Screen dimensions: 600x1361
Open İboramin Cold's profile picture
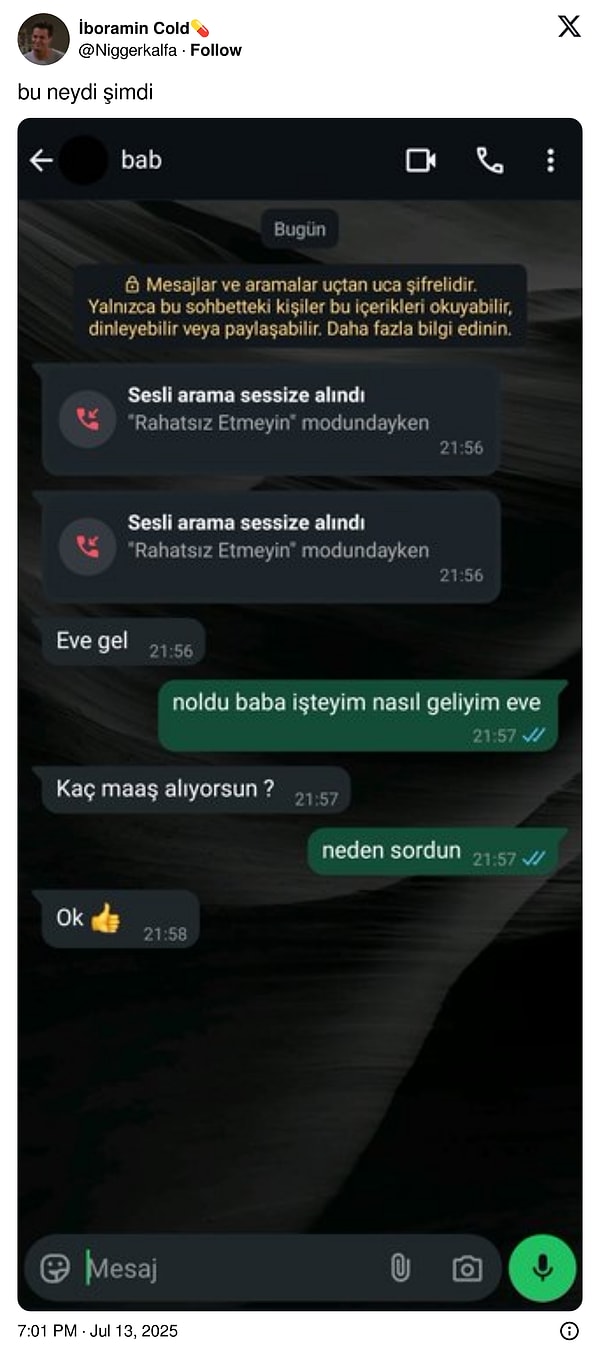click(x=43, y=40)
